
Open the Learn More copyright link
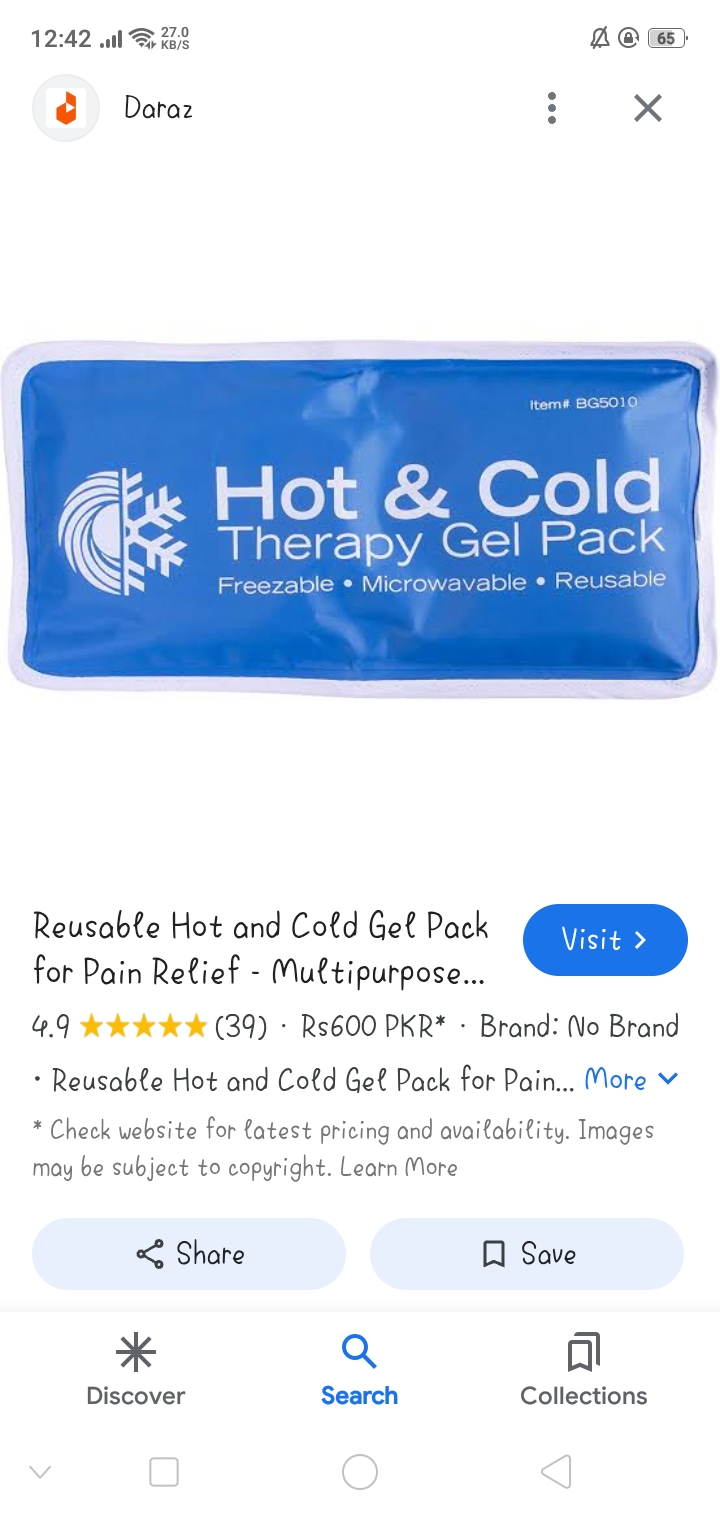tap(398, 1167)
